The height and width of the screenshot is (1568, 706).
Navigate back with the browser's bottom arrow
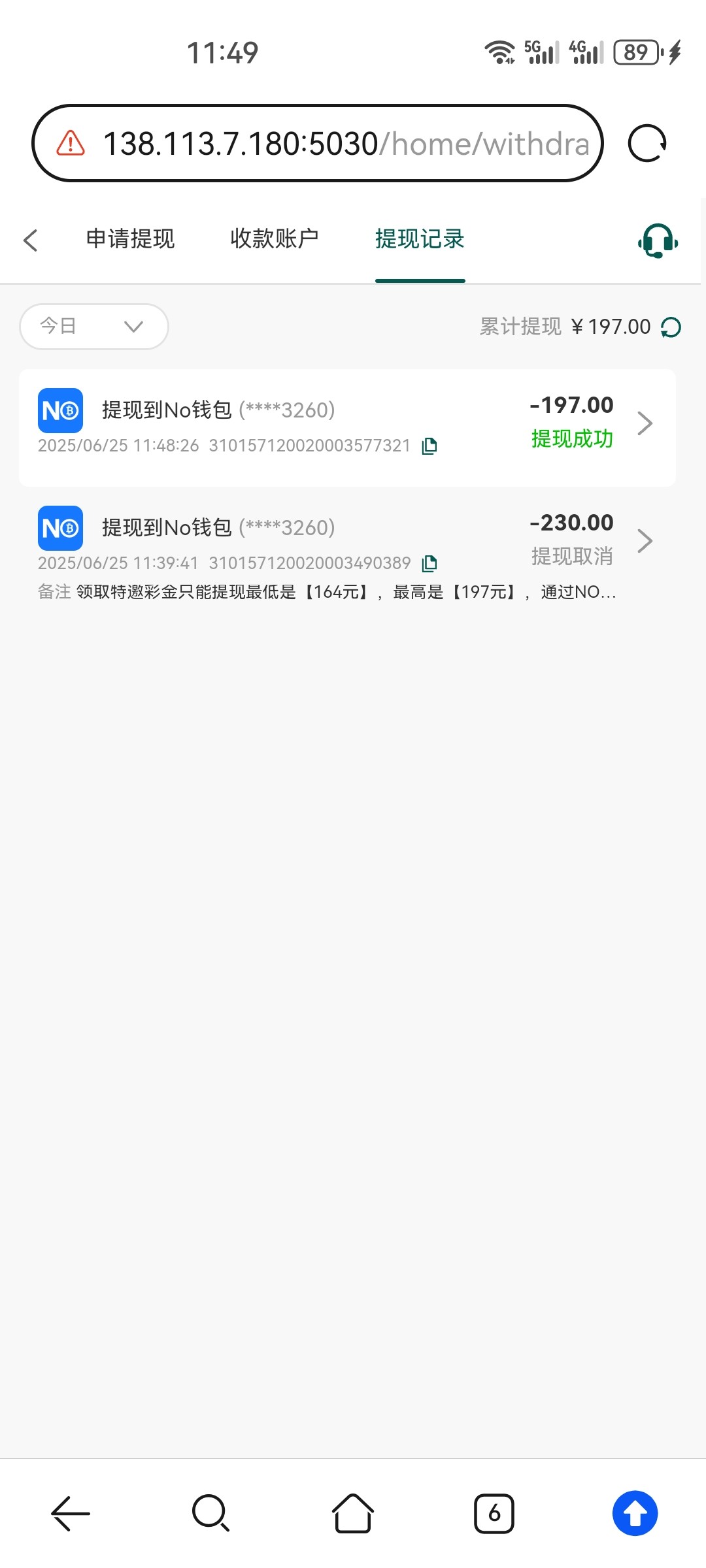pos(71,1512)
